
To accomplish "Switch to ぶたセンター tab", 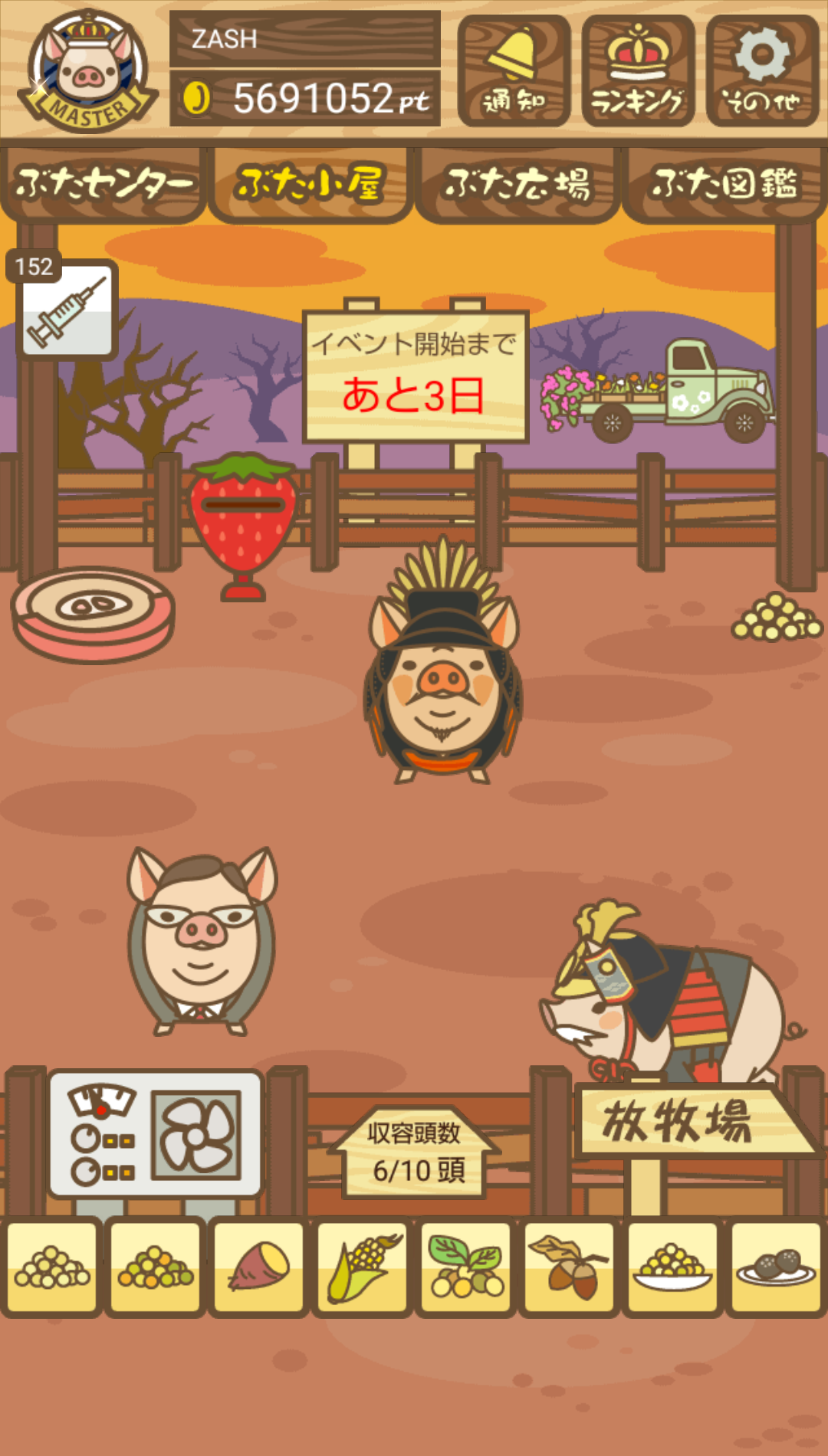I will (x=103, y=184).
